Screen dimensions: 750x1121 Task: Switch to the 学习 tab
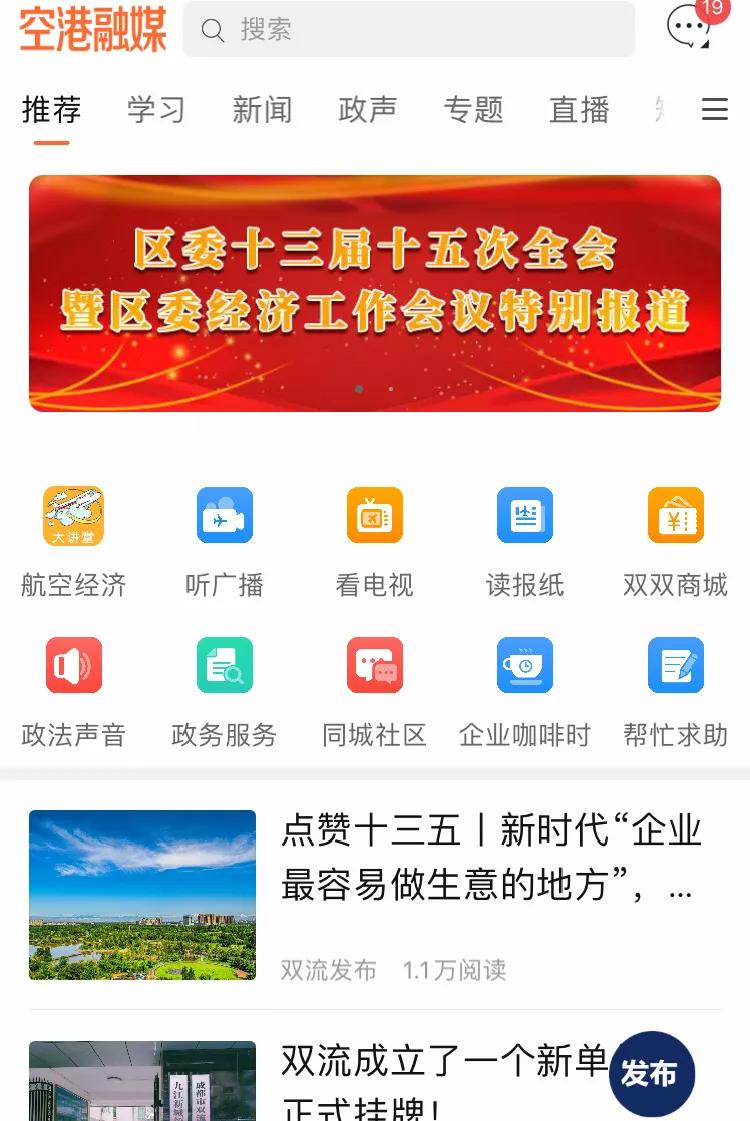coord(156,109)
